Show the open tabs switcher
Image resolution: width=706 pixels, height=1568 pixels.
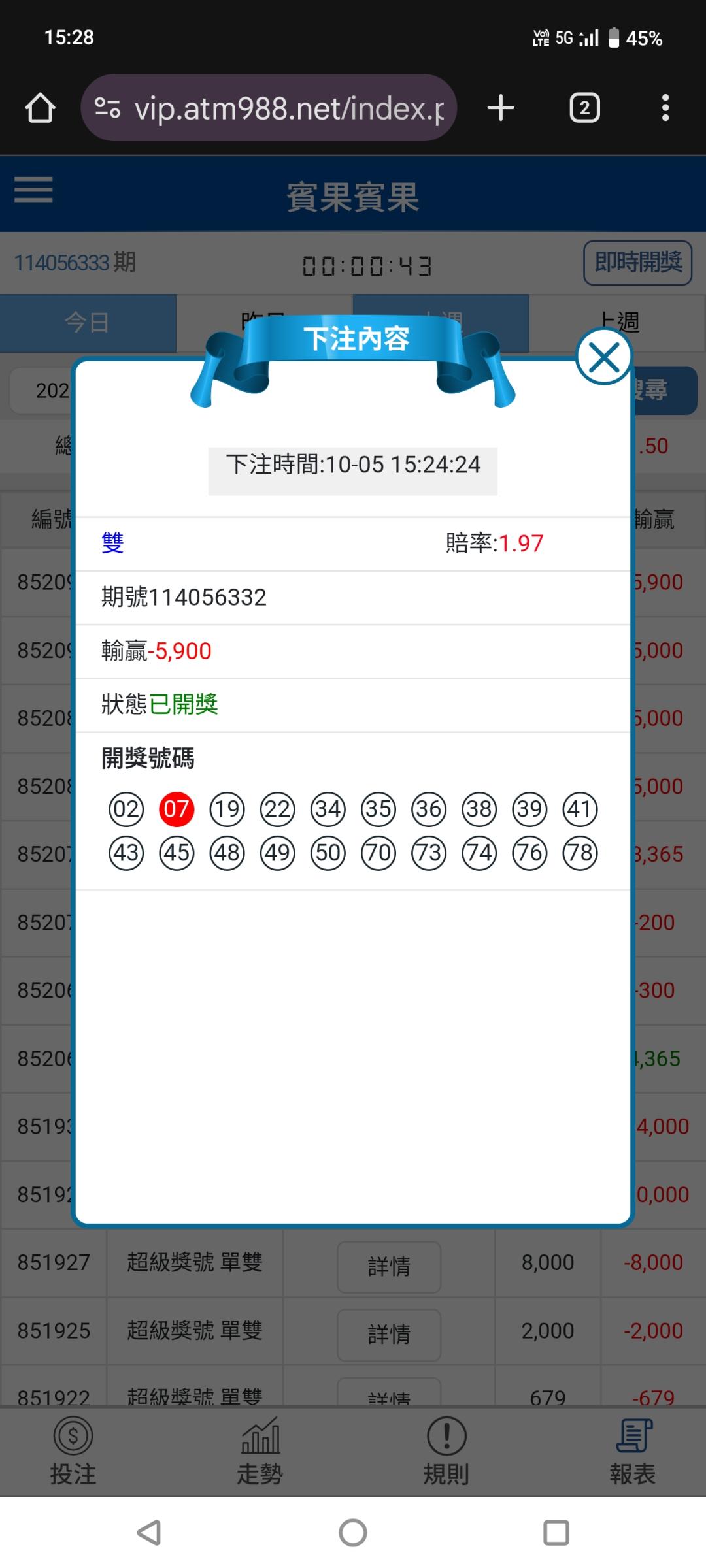584,108
